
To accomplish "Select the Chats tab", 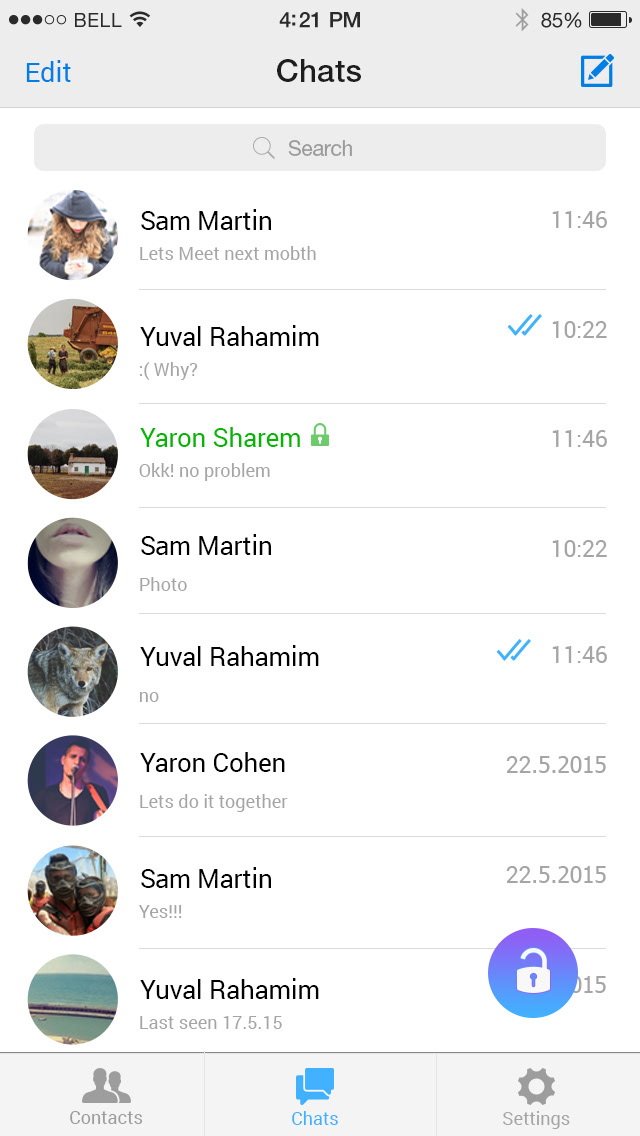I will pyautogui.click(x=315, y=1096).
